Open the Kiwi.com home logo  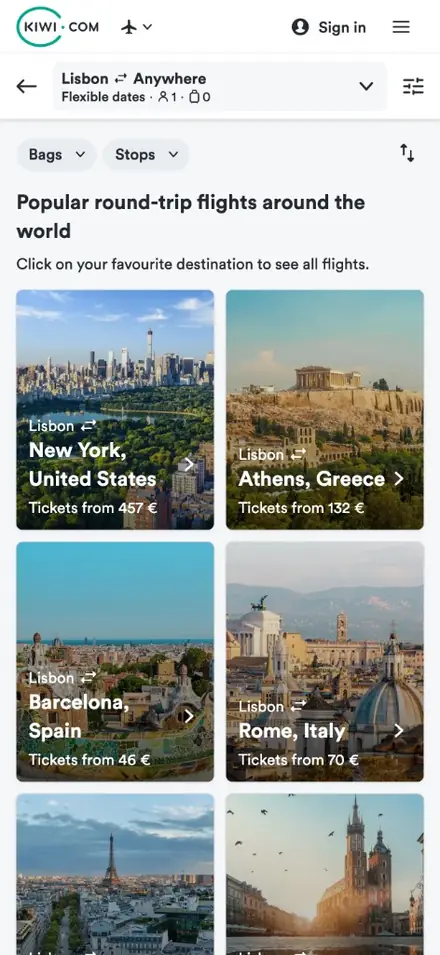(58, 27)
